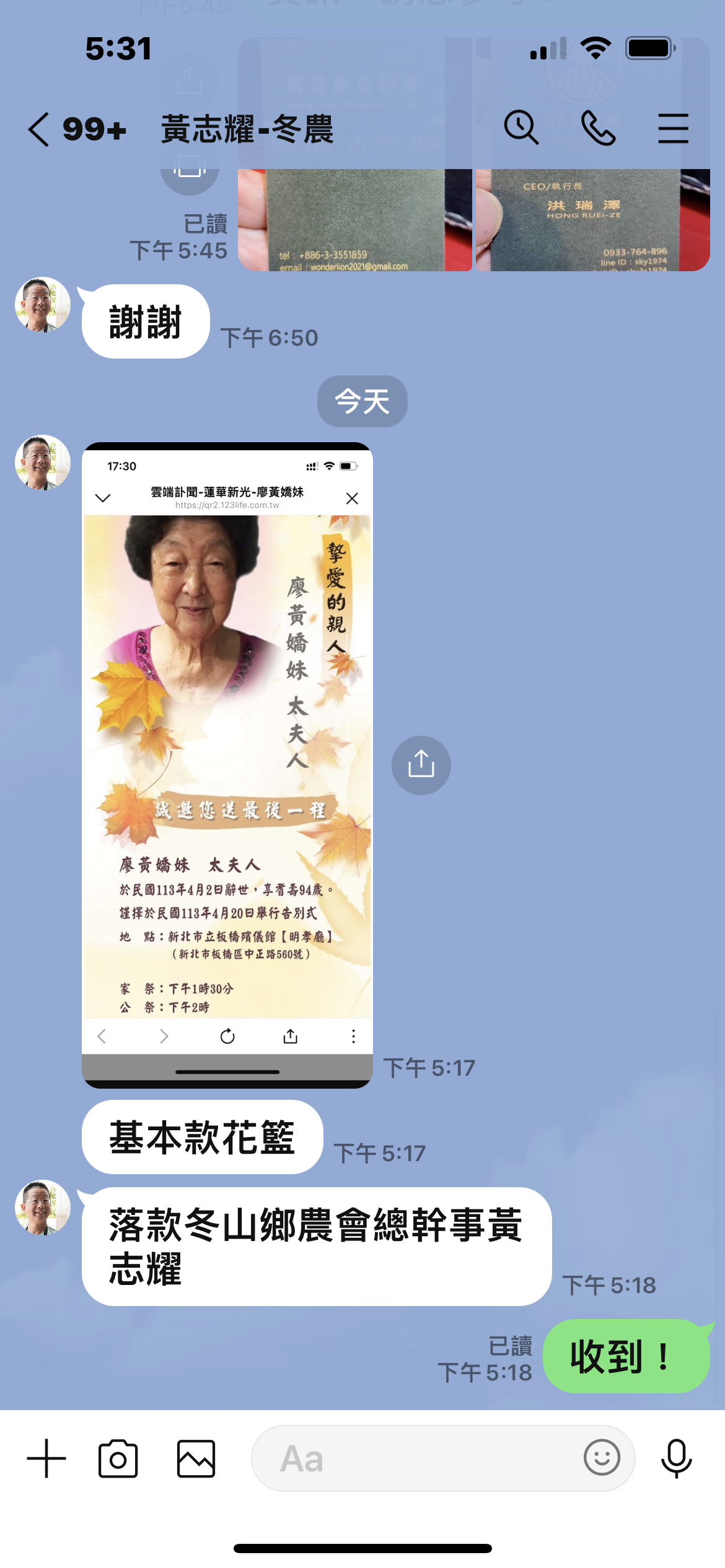Share the obituary image
The image size is (725, 1568).
tap(421, 765)
